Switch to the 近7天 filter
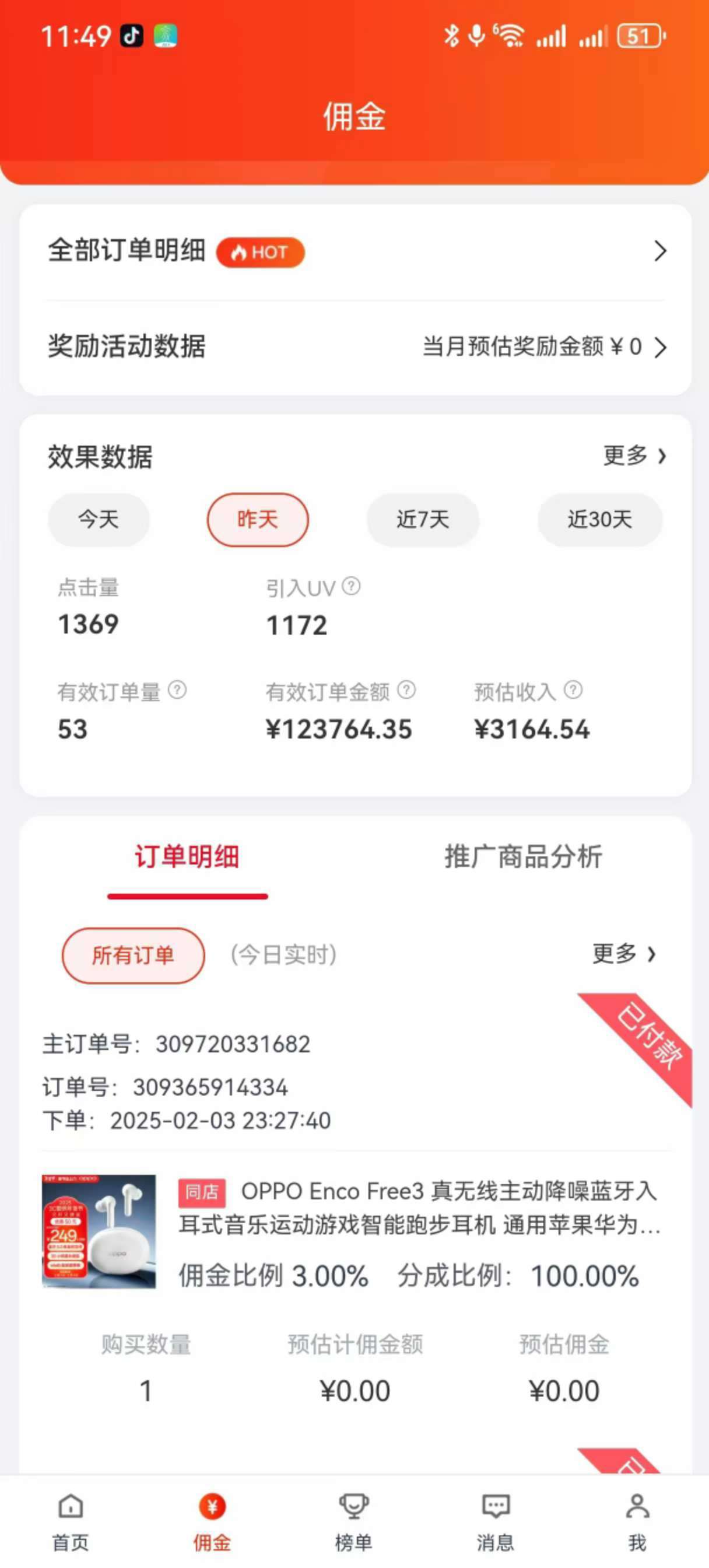The width and height of the screenshot is (709, 1568). pos(422,519)
